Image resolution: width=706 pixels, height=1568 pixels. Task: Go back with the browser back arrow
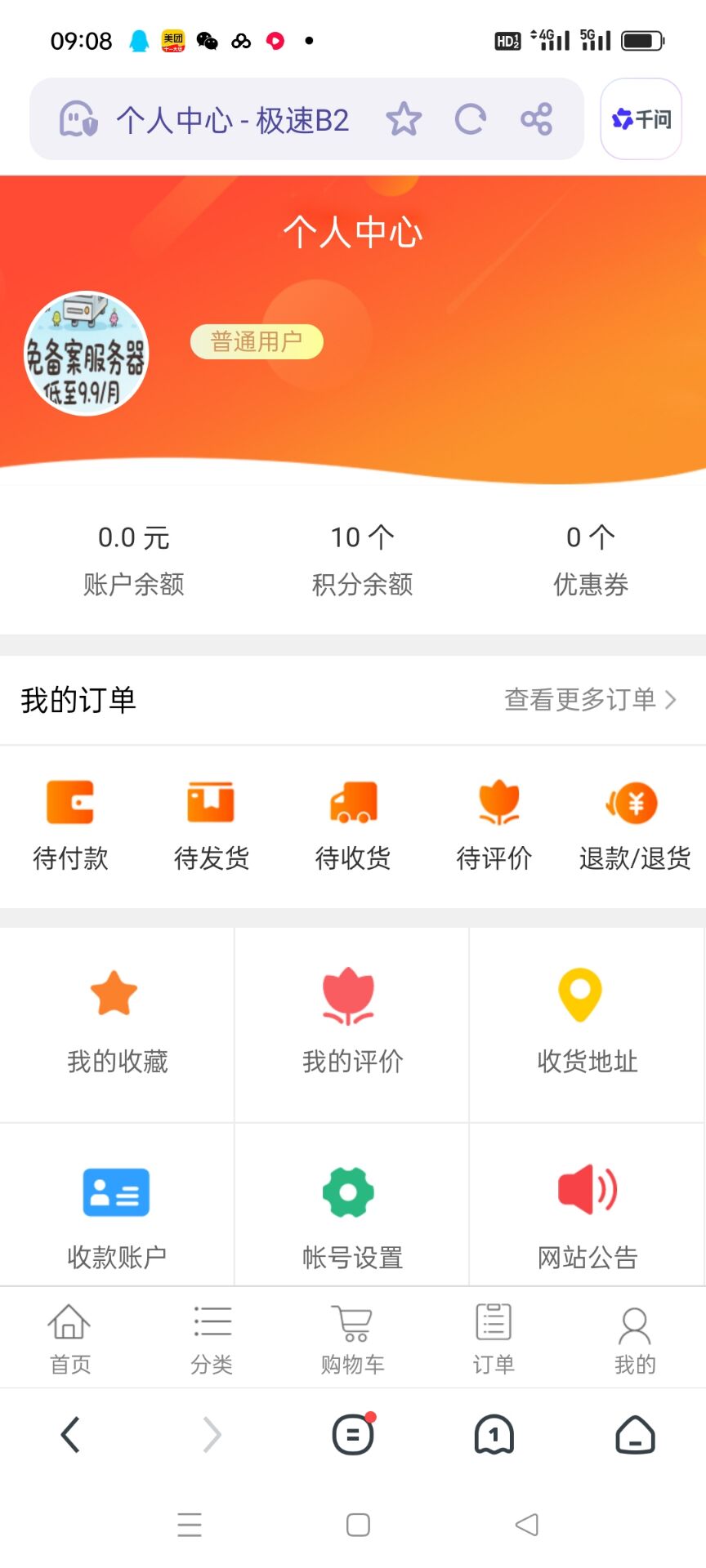(70, 1434)
